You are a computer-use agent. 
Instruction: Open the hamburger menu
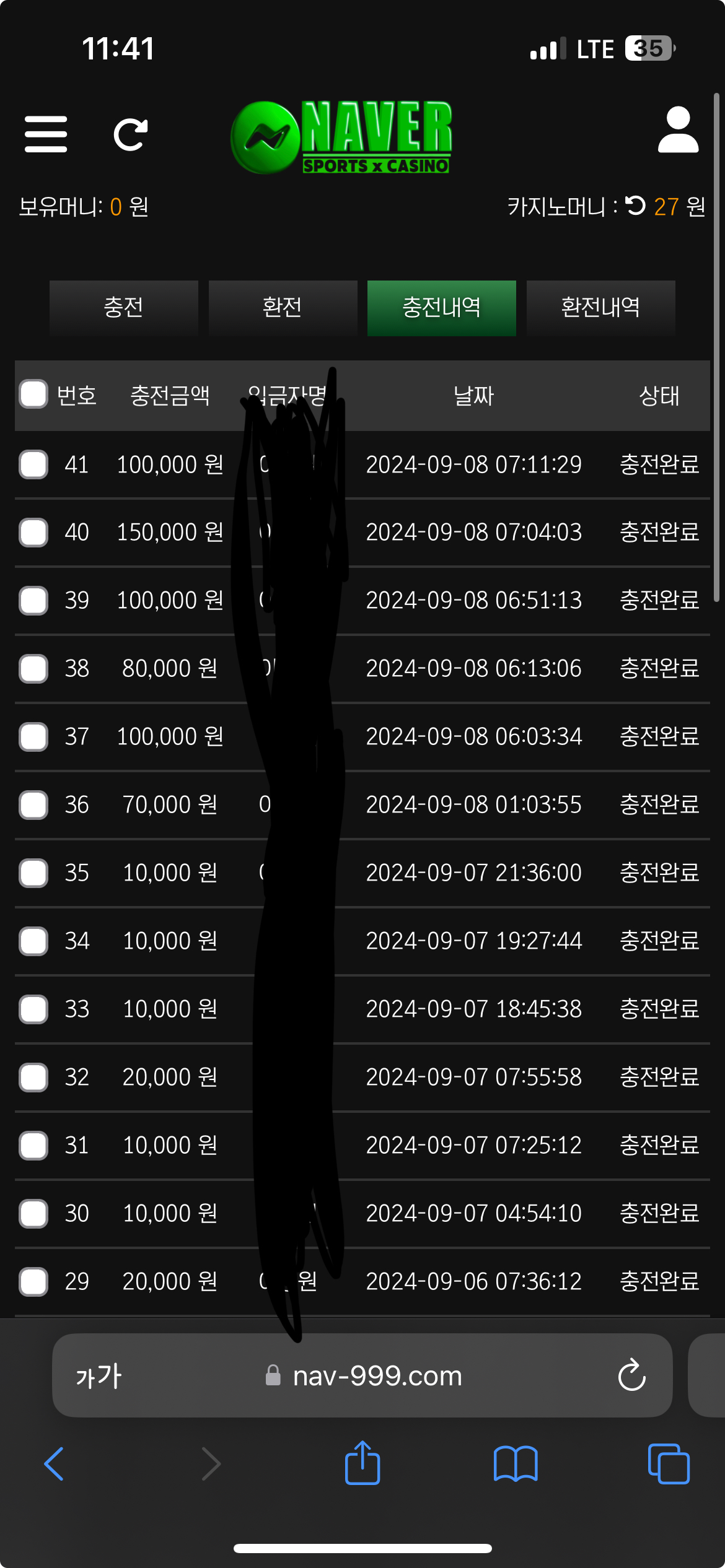point(46,134)
